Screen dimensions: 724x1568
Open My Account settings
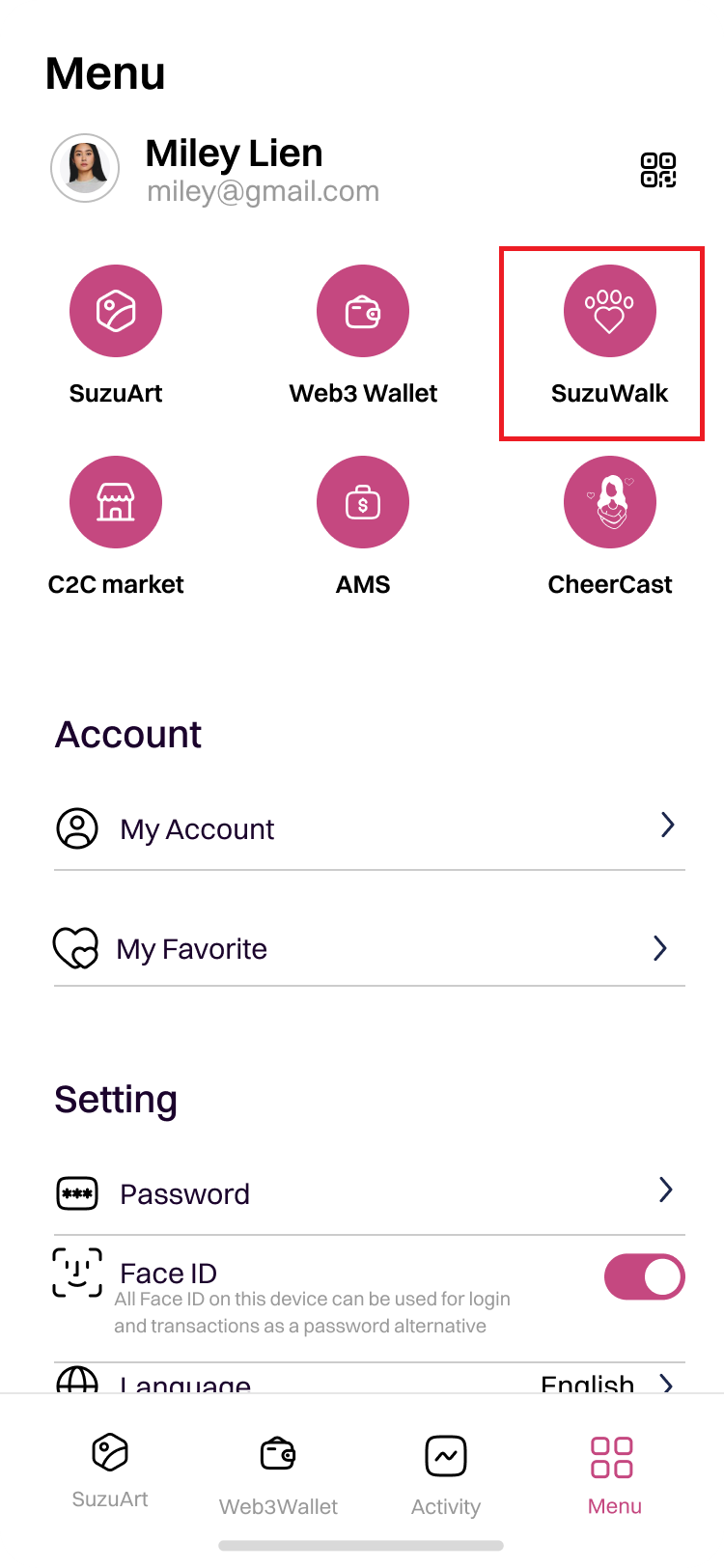(369, 828)
